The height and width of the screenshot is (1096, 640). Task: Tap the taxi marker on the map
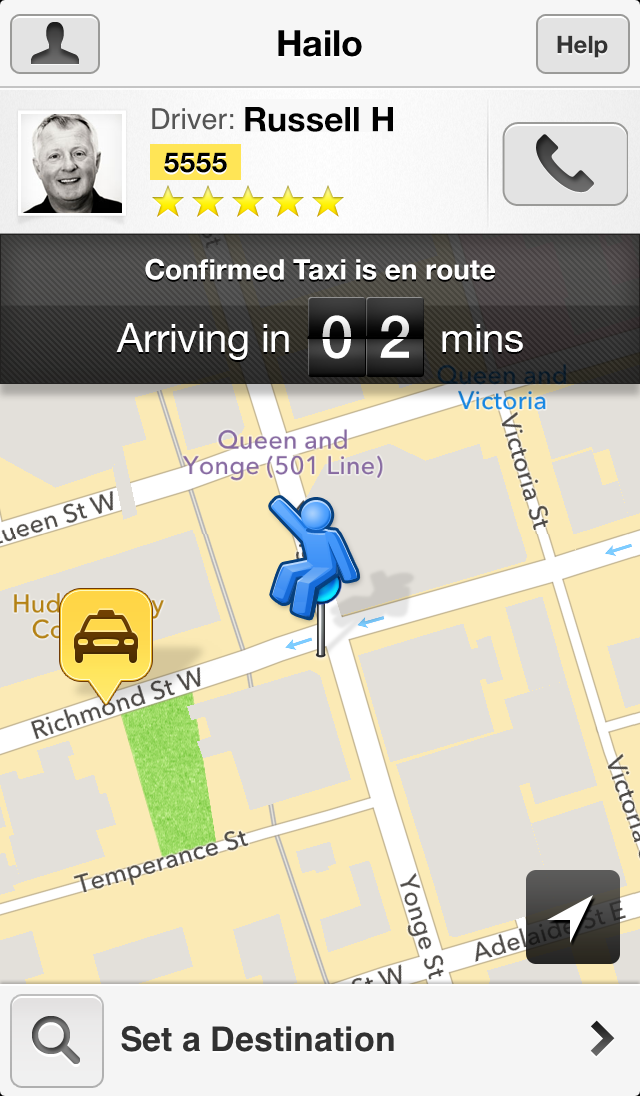(x=105, y=635)
